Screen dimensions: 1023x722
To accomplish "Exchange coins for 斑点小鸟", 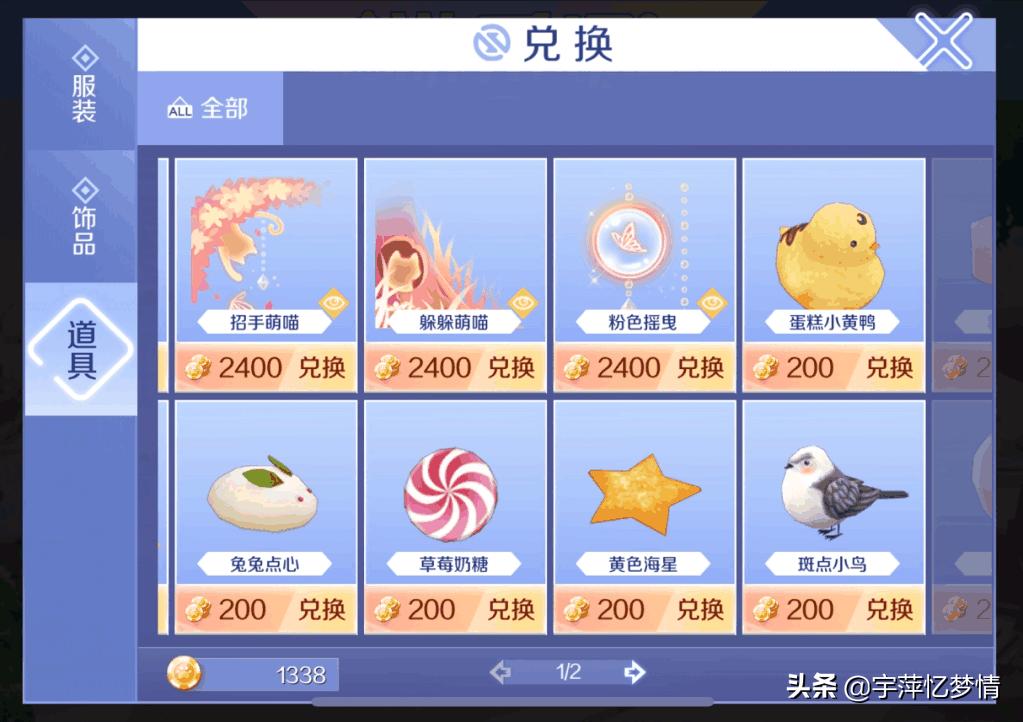I will [888, 609].
